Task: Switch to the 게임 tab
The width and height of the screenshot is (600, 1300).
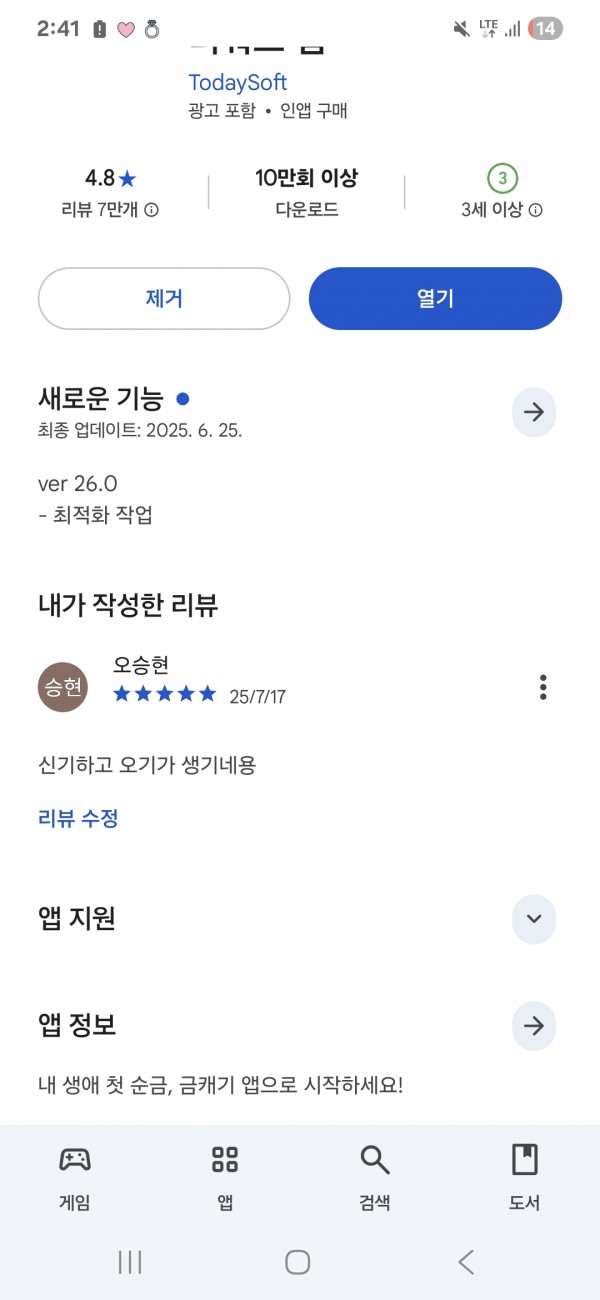Action: point(75,1177)
